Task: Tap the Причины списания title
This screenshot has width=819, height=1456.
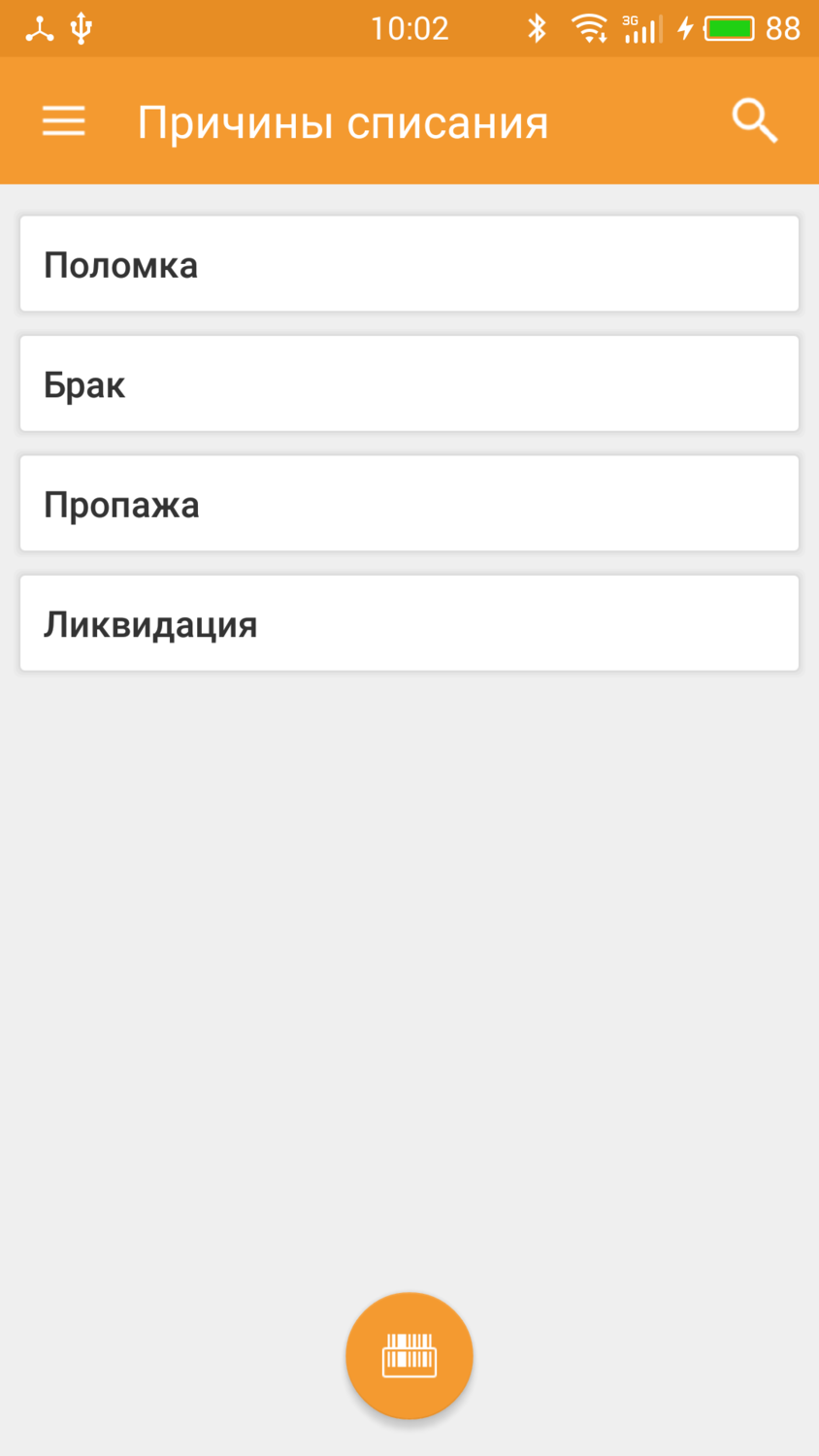Action: (344, 120)
